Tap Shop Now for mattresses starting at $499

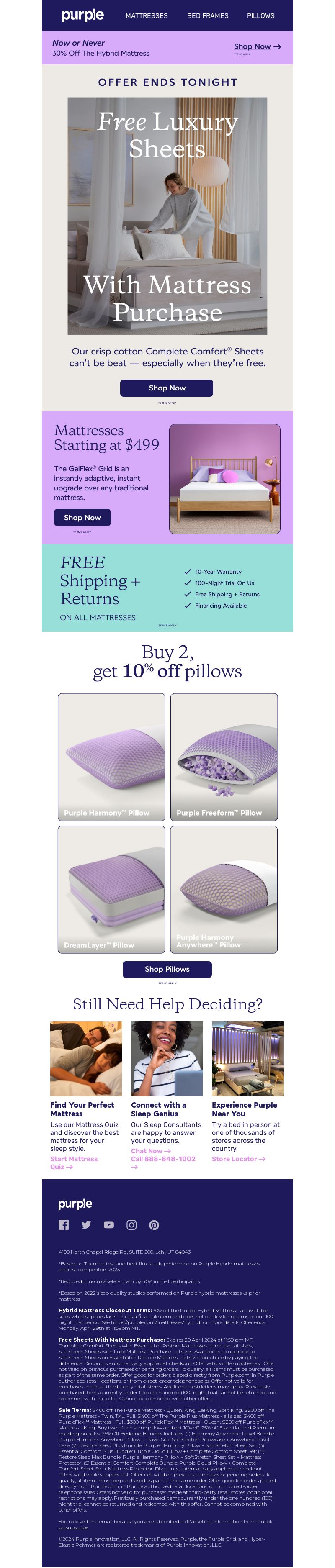click(82, 517)
